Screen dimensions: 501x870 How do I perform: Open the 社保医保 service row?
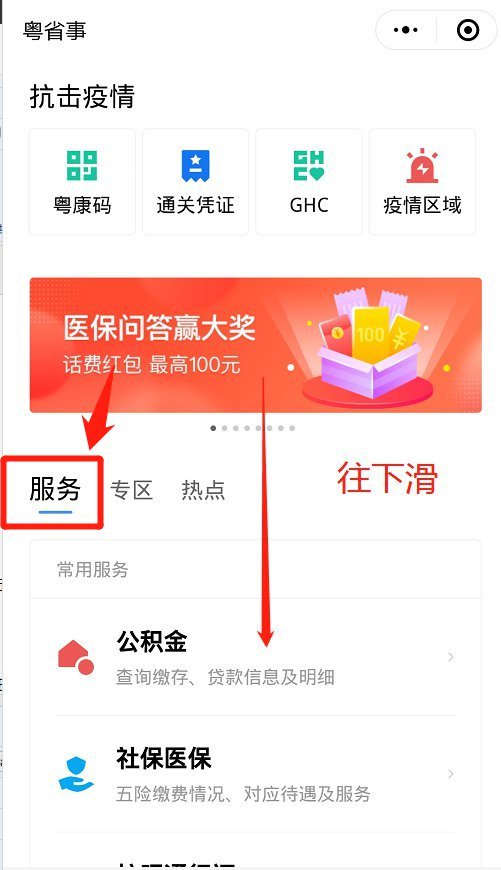255,774
